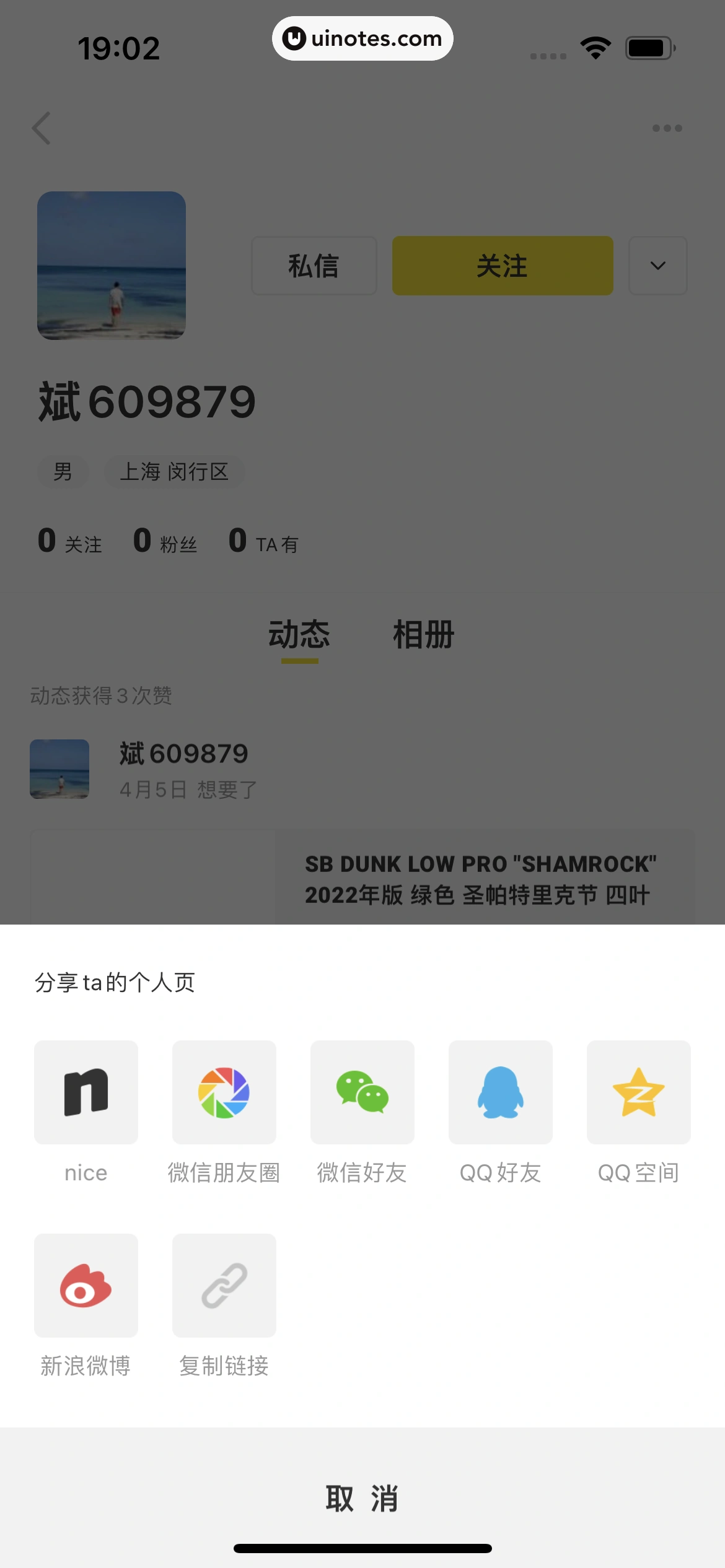The width and height of the screenshot is (725, 1568).
Task: Select the 上海 闵行区 location tag
Action: click(x=174, y=471)
